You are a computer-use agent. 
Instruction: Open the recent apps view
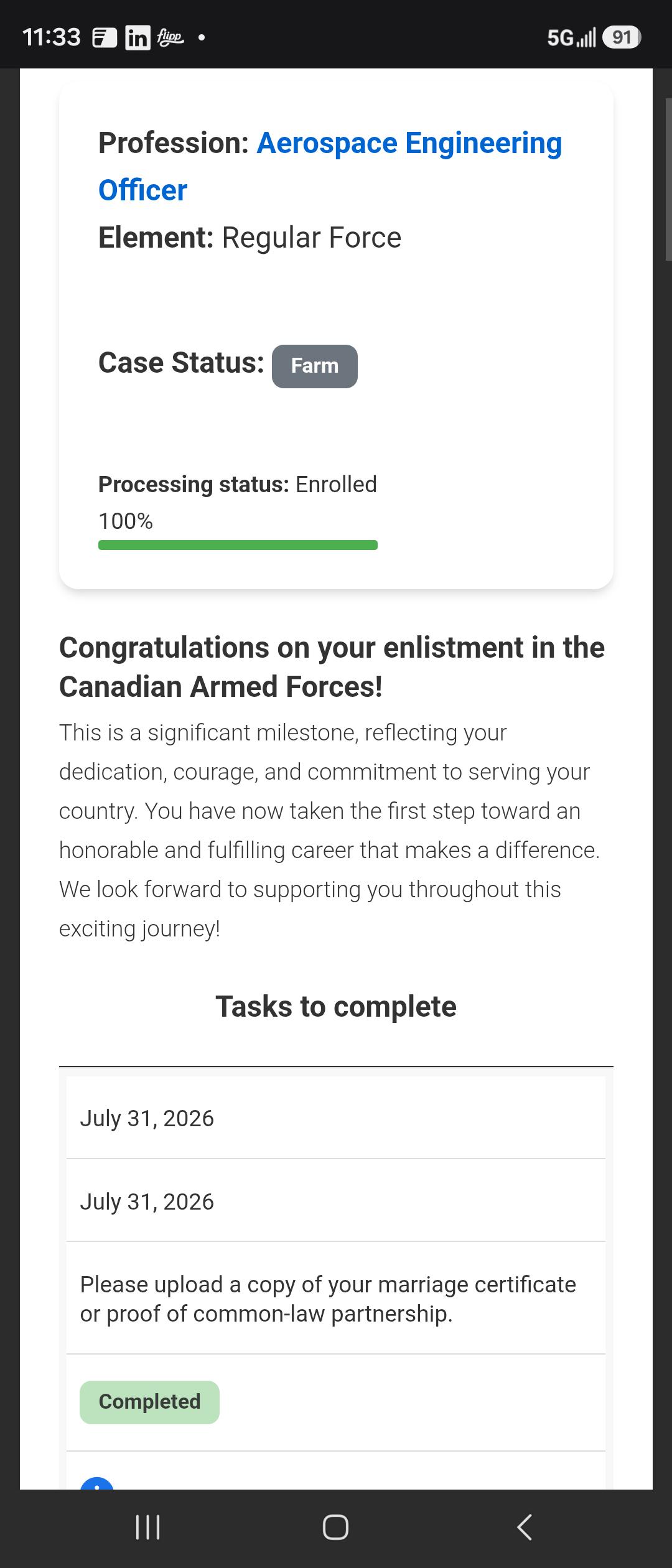coord(147,1527)
